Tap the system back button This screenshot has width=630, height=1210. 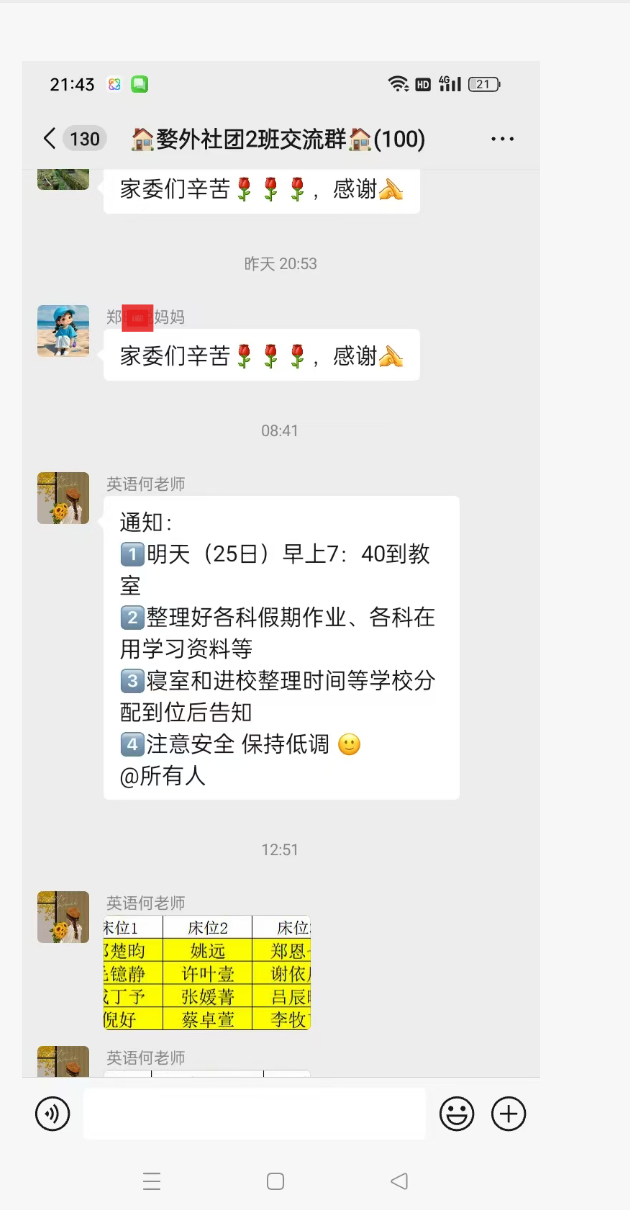pos(399,1181)
